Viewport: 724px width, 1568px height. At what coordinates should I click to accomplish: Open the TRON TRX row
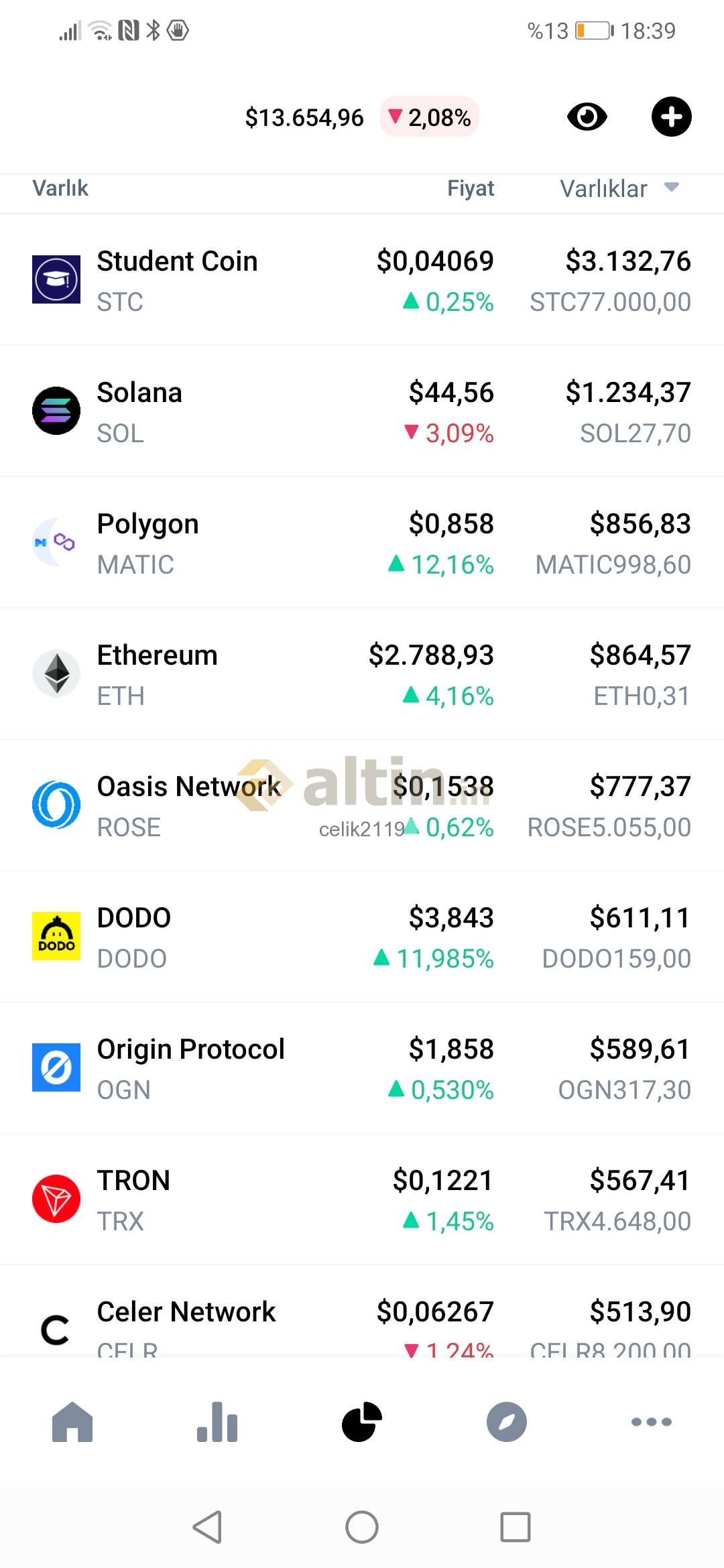tap(362, 1199)
